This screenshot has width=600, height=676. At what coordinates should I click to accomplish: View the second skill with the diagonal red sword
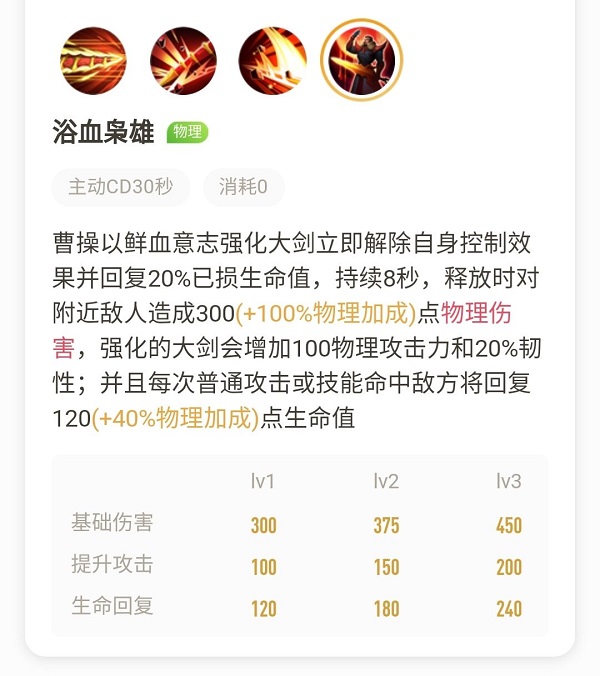[x=183, y=61]
